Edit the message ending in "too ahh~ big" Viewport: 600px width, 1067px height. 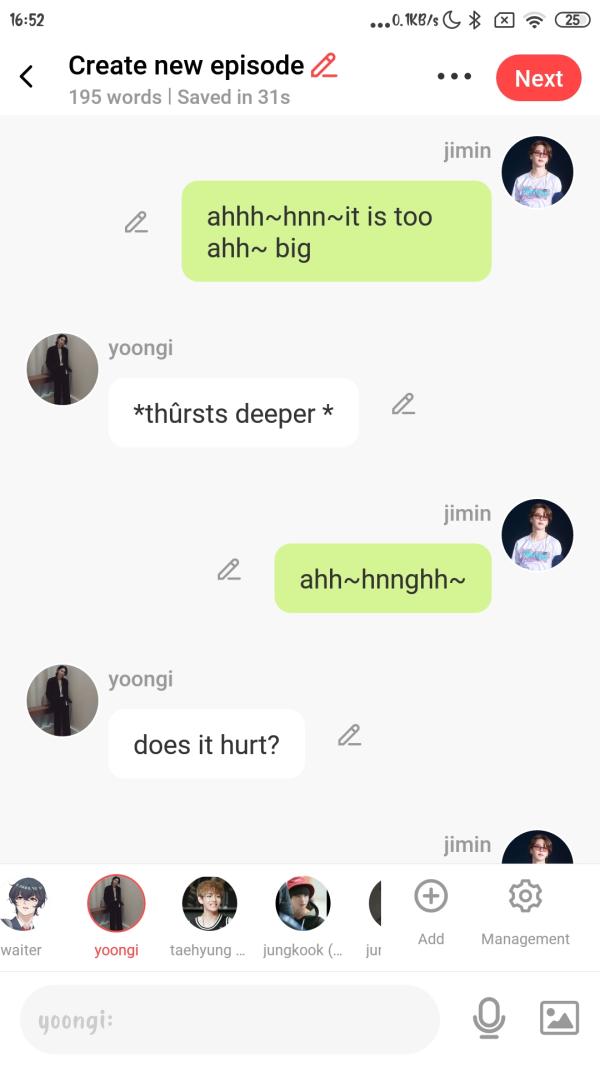(136, 223)
